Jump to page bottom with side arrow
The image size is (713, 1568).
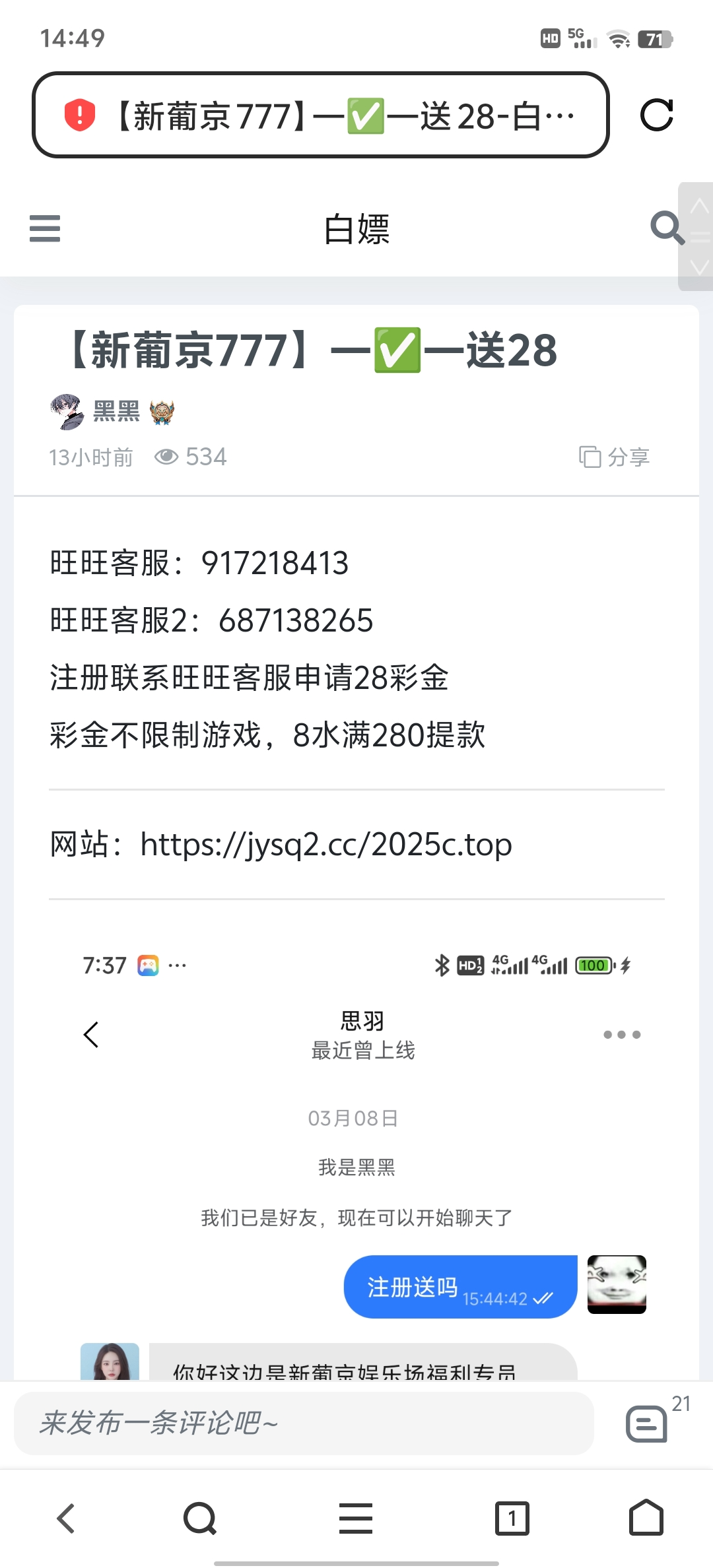(698, 267)
